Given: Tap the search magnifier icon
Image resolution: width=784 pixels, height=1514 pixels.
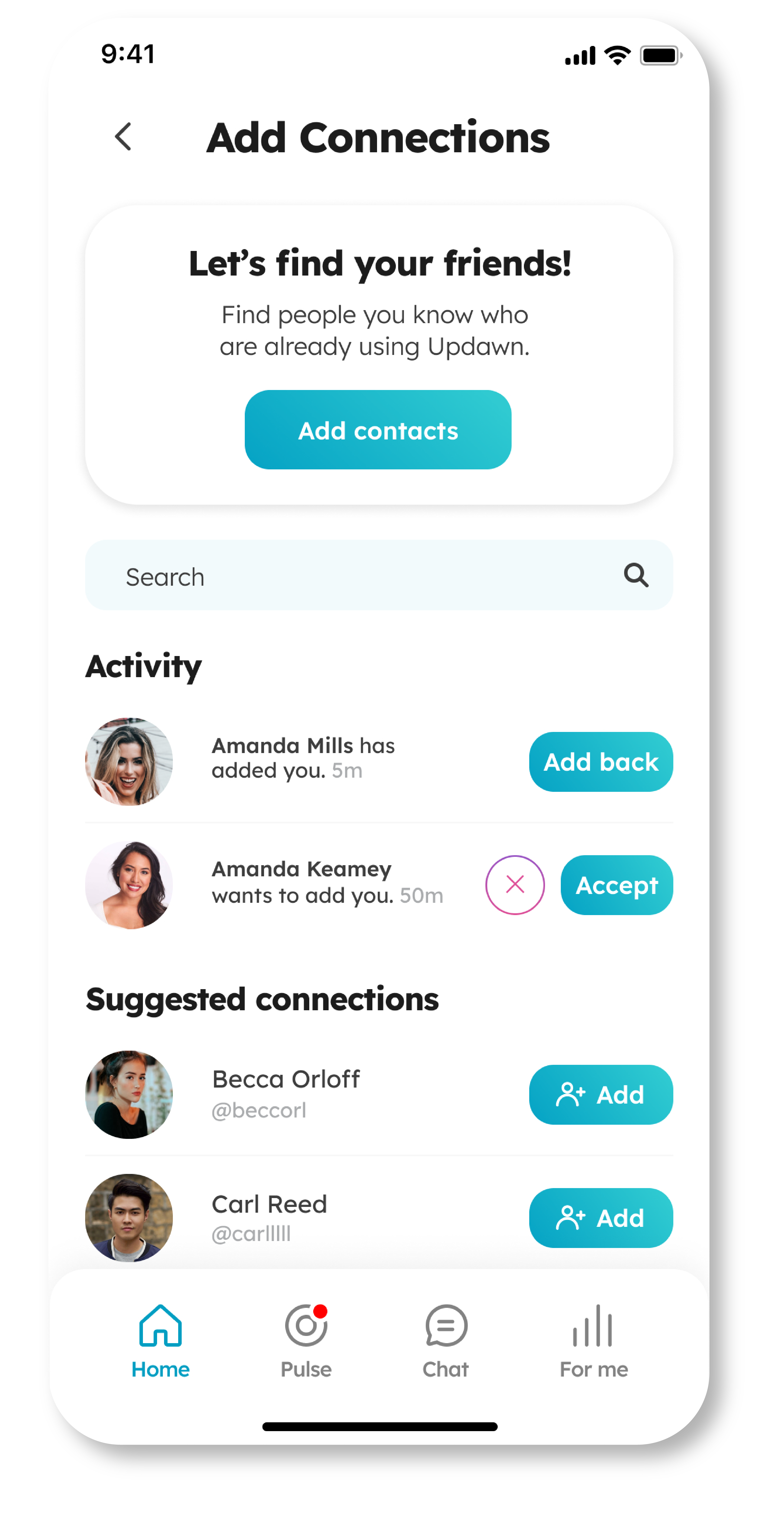Looking at the screenshot, I should coord(636,575).
